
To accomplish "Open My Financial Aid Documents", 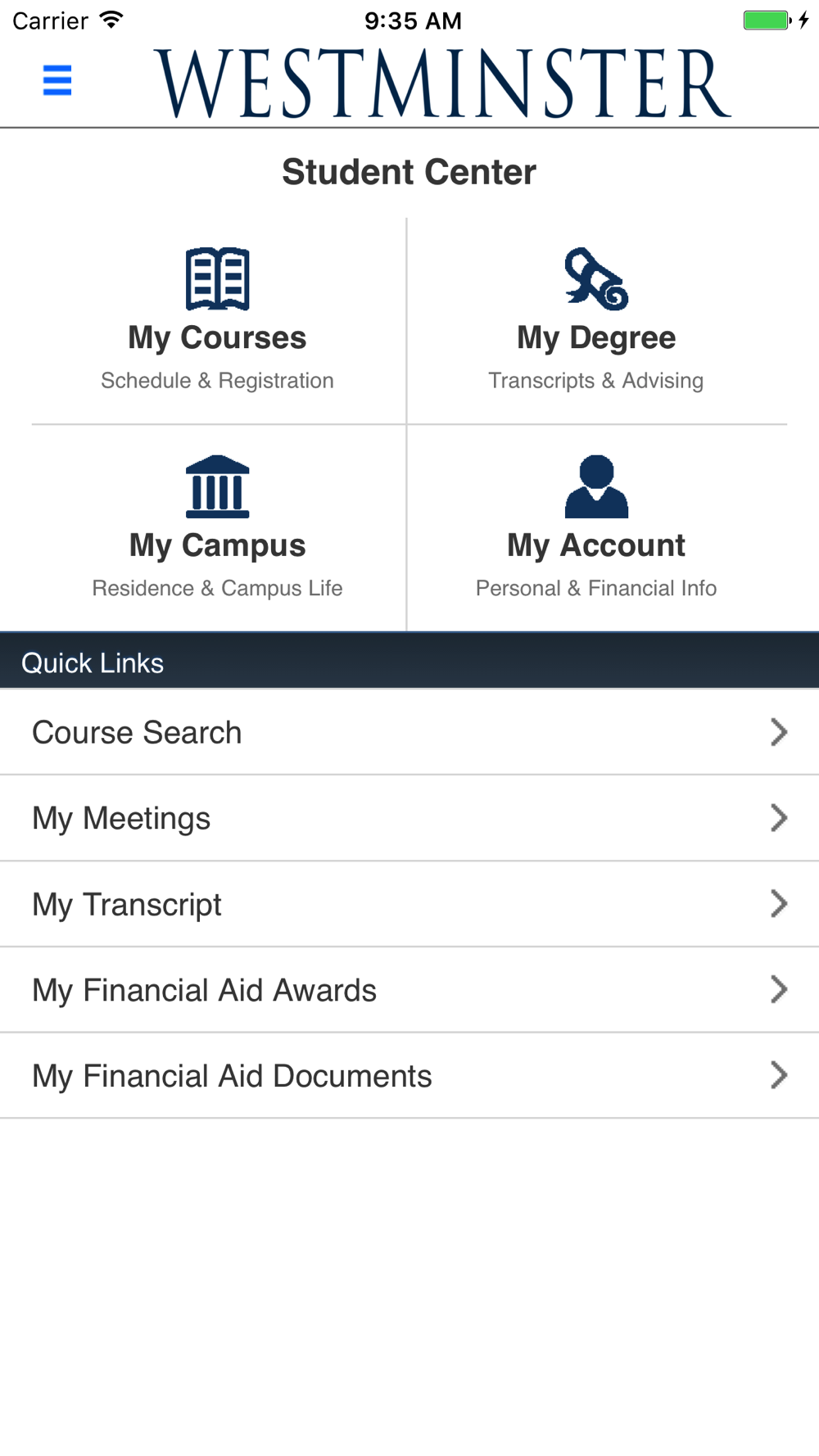I will coord(409,1076).
